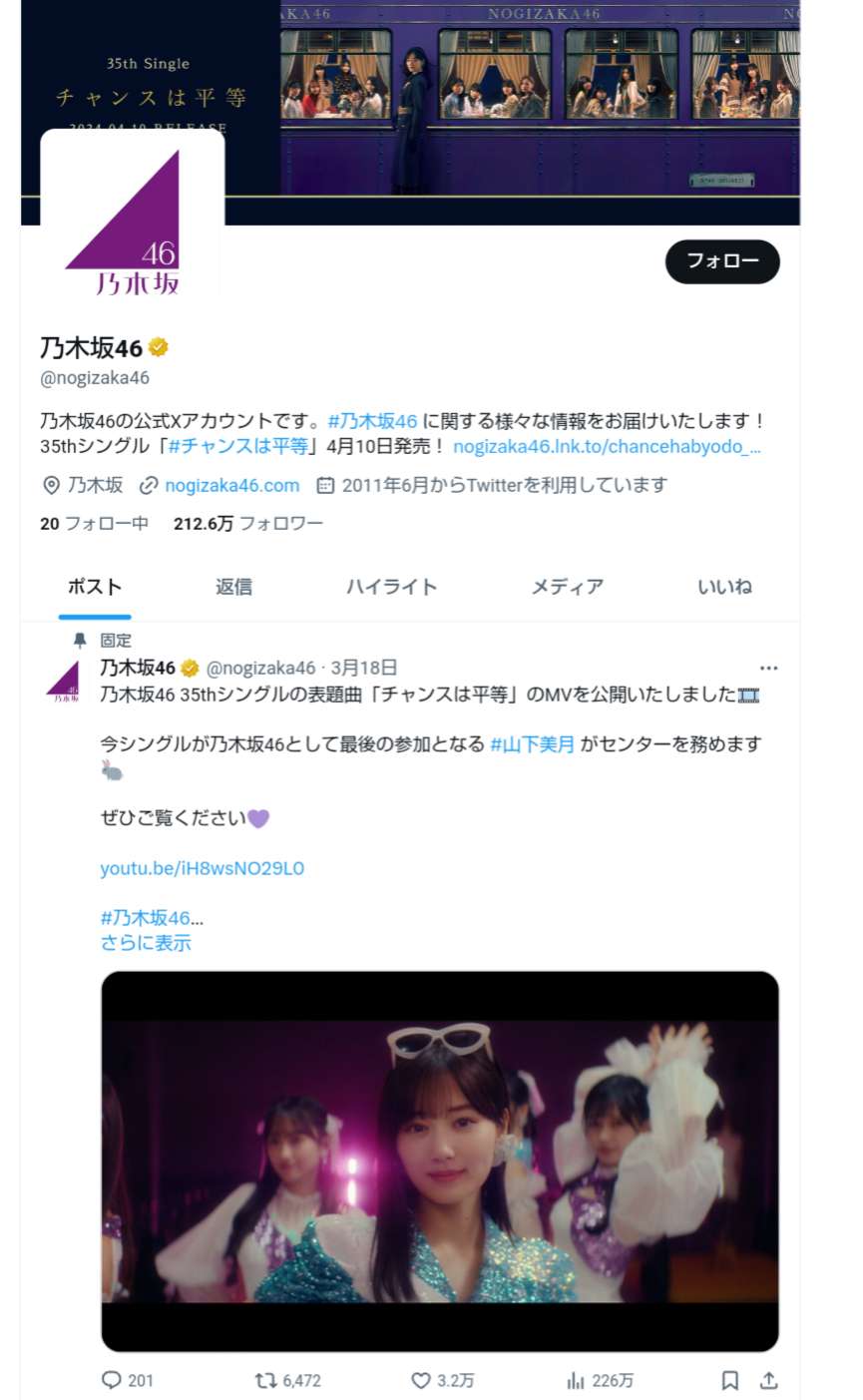The height and width of the screenshot is (1400, 863).
Task: Switch to the ハイライト tab
Action: coord(391,587)
